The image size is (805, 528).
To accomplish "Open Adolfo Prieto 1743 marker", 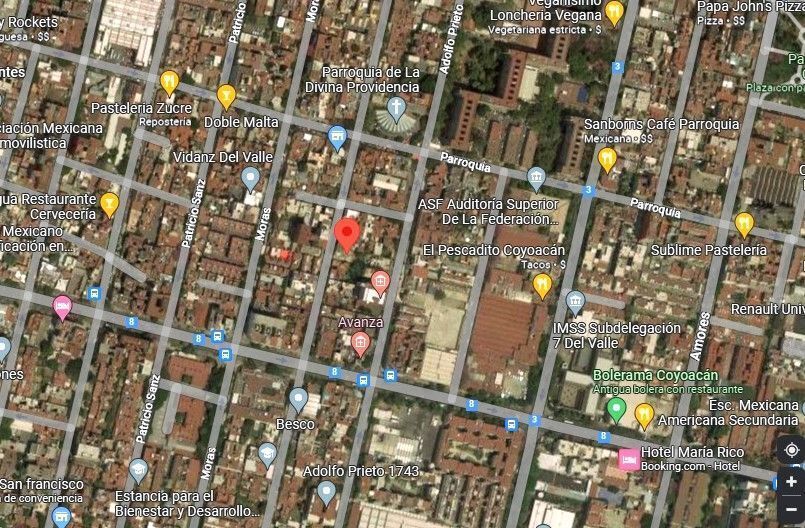I will tap(327, 494).
